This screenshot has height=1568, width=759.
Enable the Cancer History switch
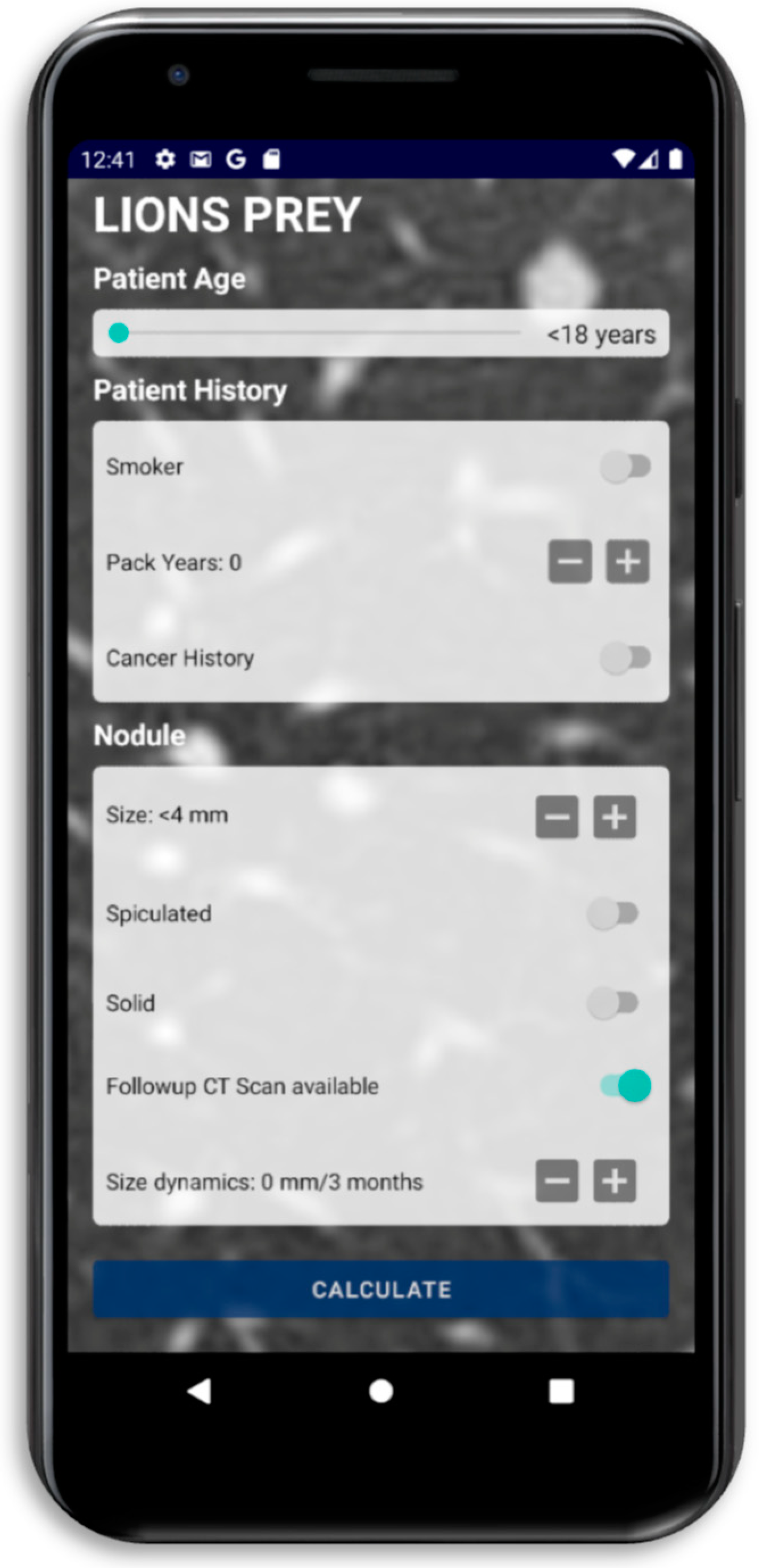pos(625,658)
